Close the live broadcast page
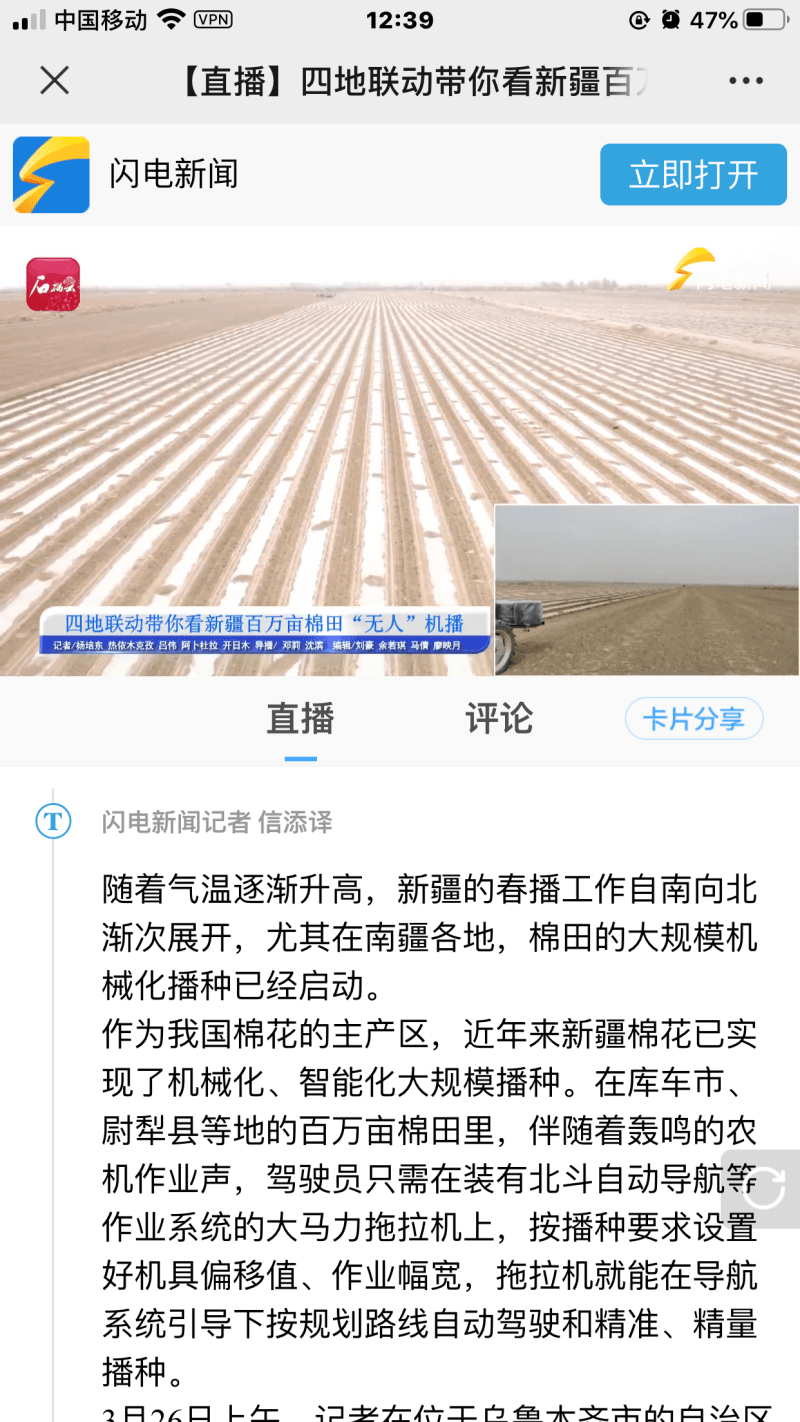This screenshot has height=1422, width=800. click(54, 80)
